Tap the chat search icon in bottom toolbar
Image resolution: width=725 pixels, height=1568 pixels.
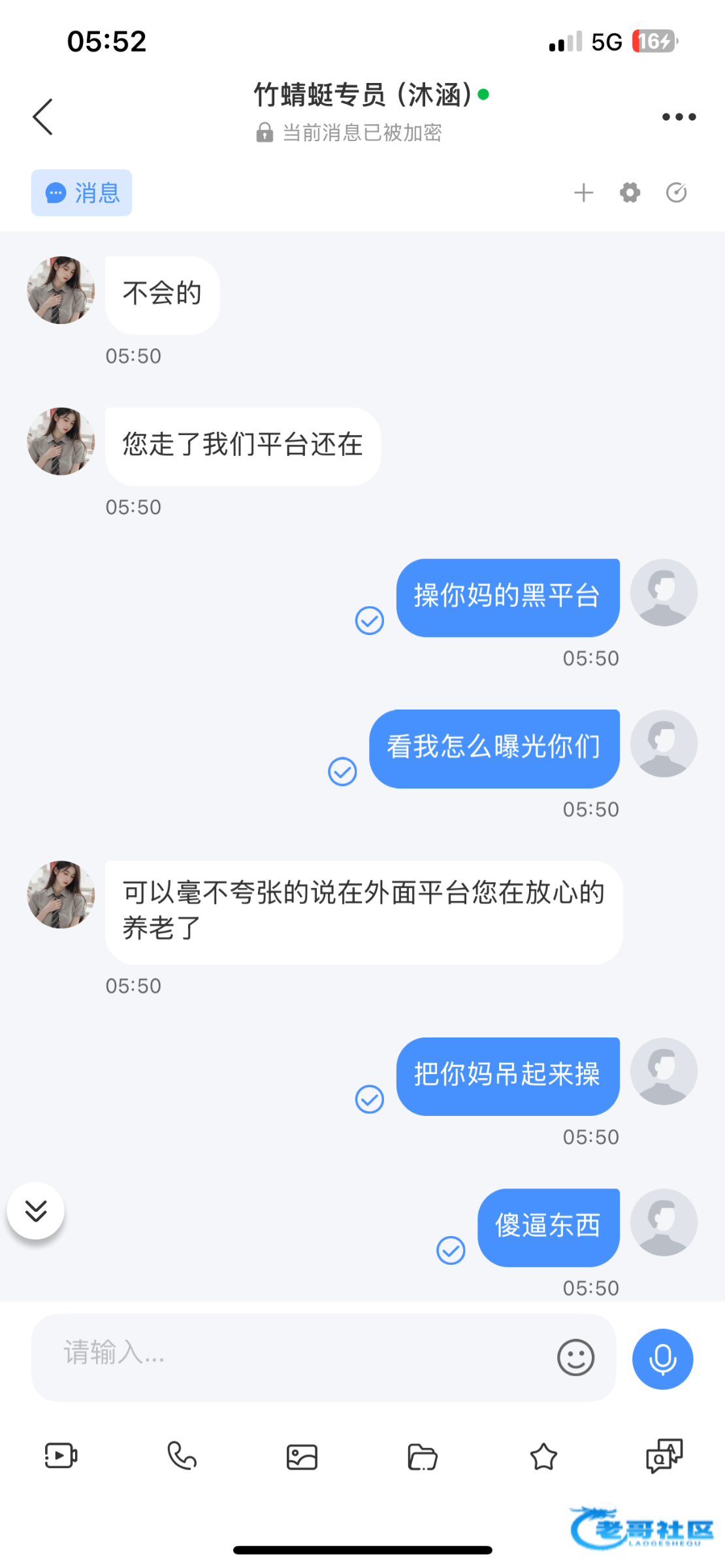coord(664,1456)
